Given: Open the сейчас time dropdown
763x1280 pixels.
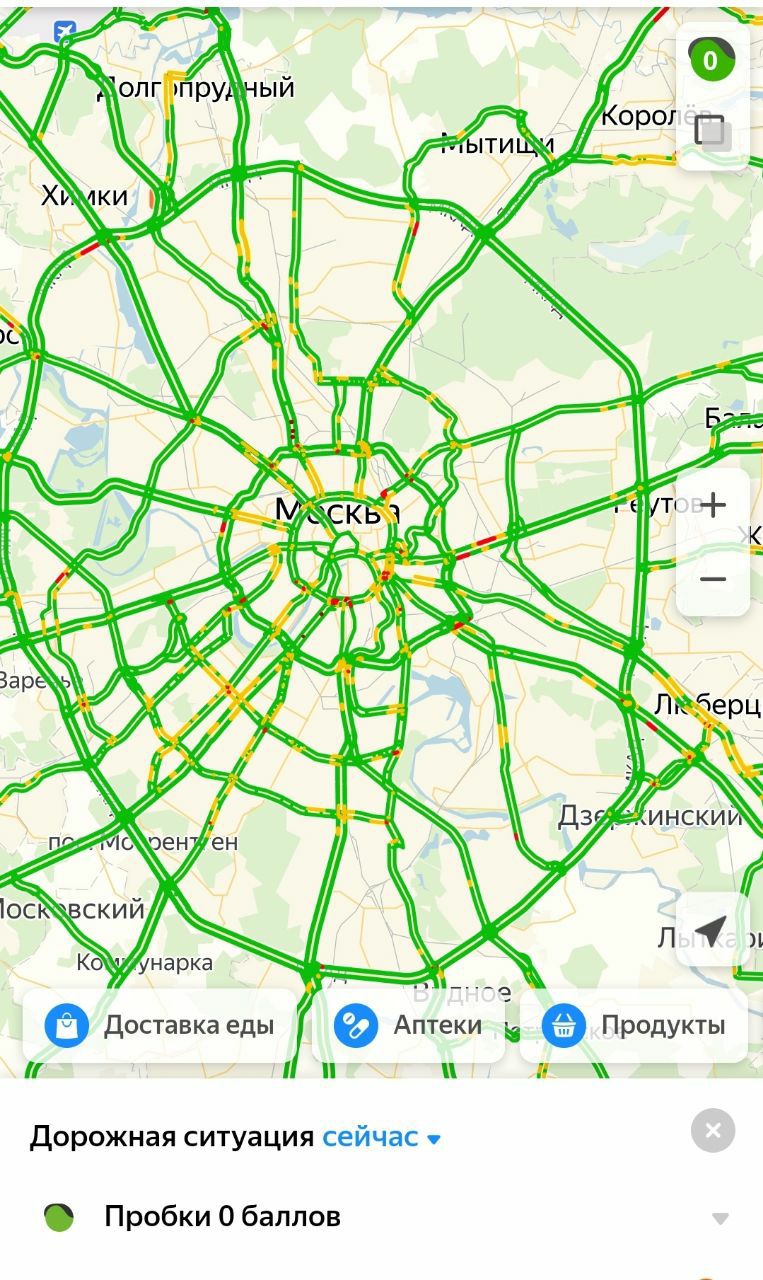Looking at the screenshot, I should [381, 1137].
